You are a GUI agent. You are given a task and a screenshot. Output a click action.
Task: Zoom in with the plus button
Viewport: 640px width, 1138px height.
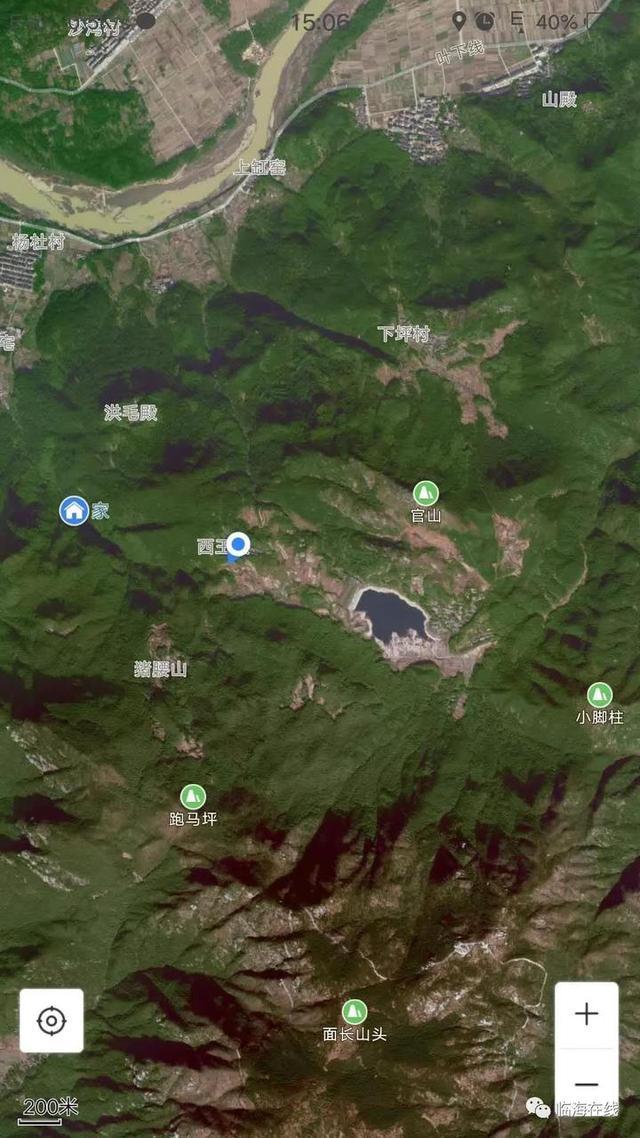[x=586, y=1014]
